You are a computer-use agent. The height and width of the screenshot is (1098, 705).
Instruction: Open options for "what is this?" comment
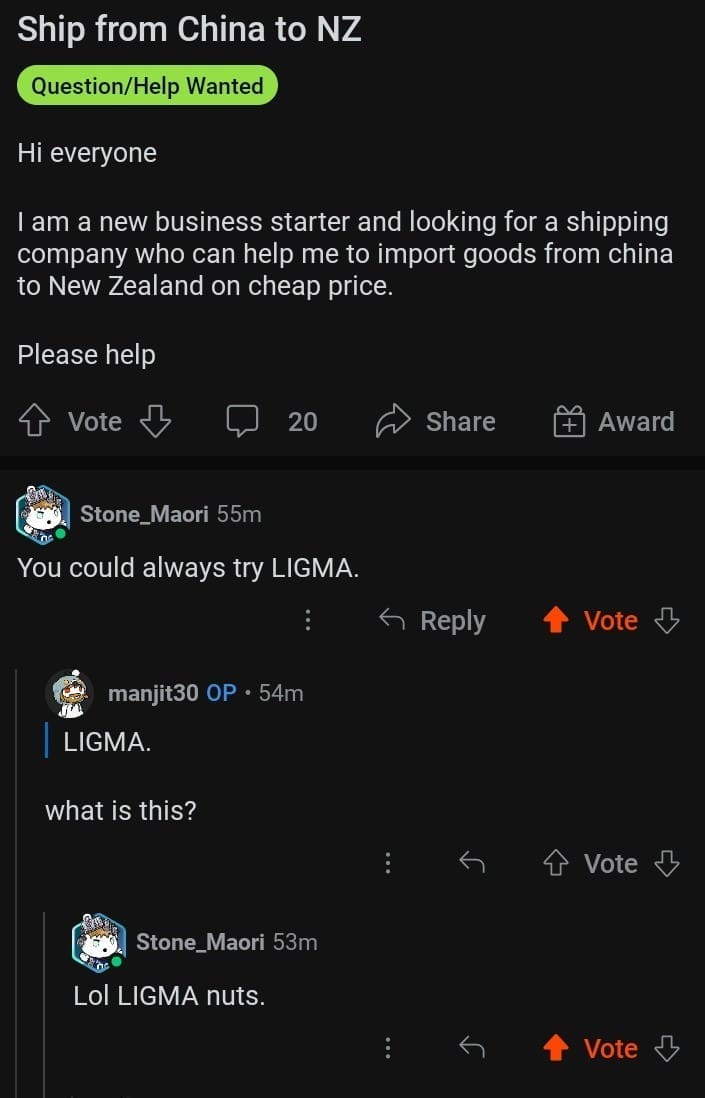point(388,863)
